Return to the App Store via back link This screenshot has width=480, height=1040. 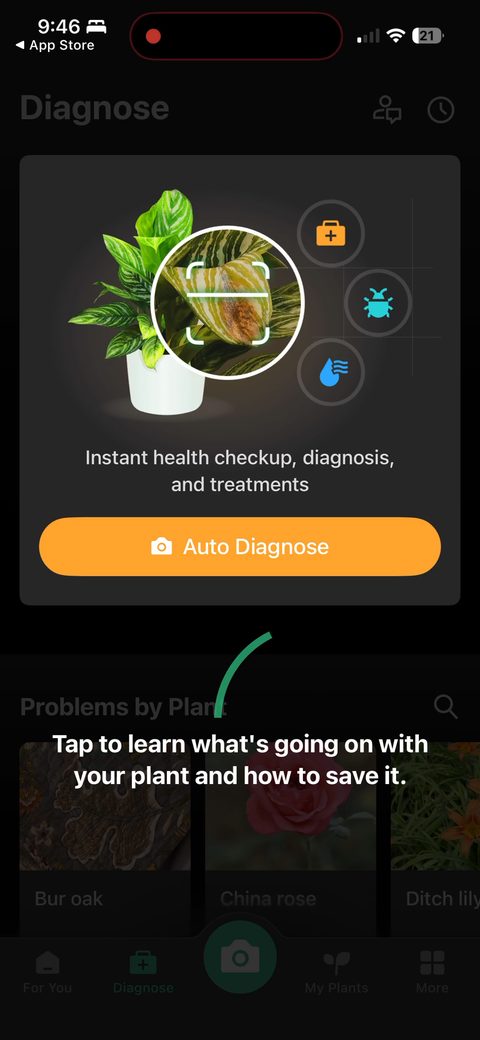55,45
